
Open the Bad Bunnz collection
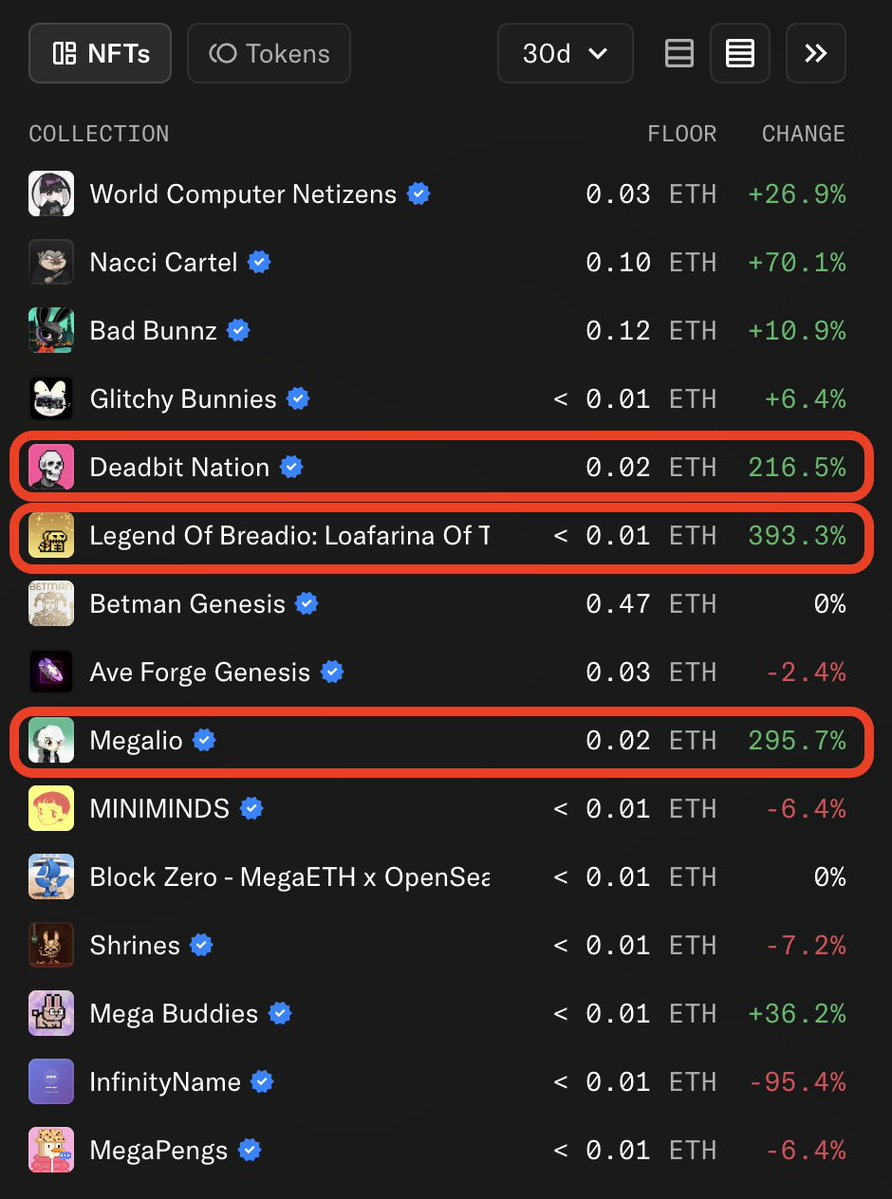pyautogui.click(x=153, y=330)
